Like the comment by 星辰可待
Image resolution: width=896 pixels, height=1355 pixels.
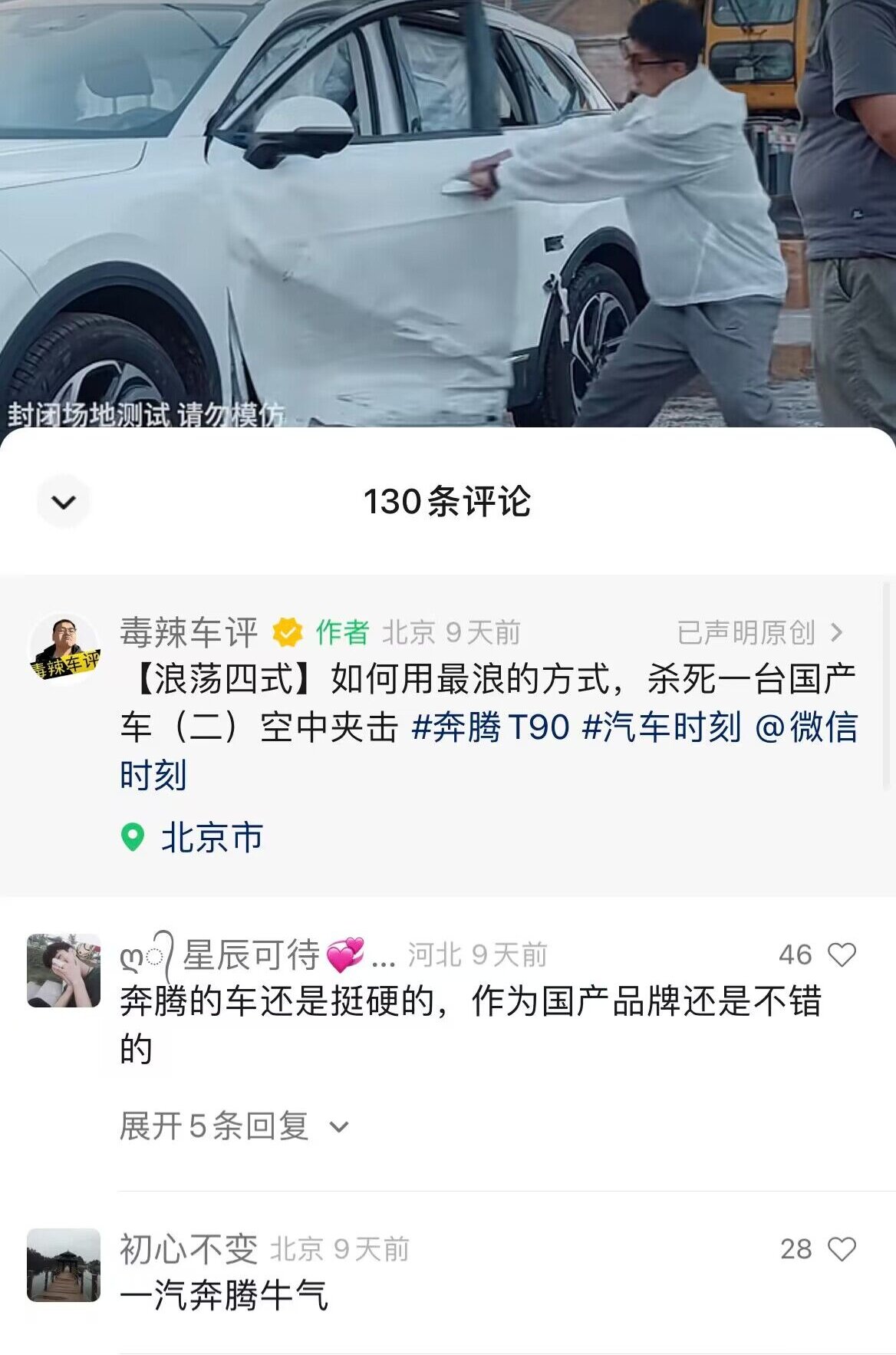tap(842, 954)
